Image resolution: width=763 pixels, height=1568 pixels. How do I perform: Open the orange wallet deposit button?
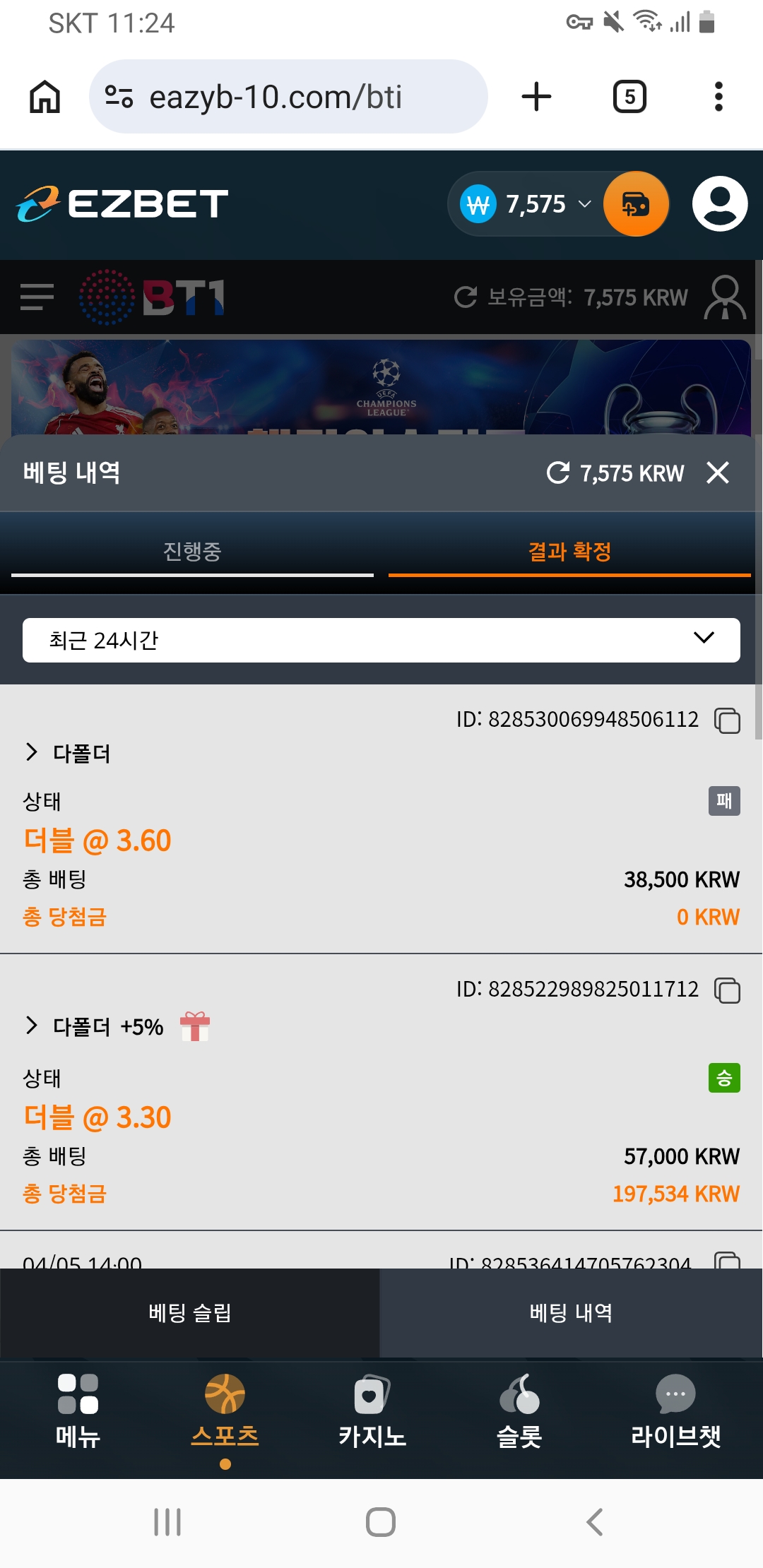(x=636, y=204)
